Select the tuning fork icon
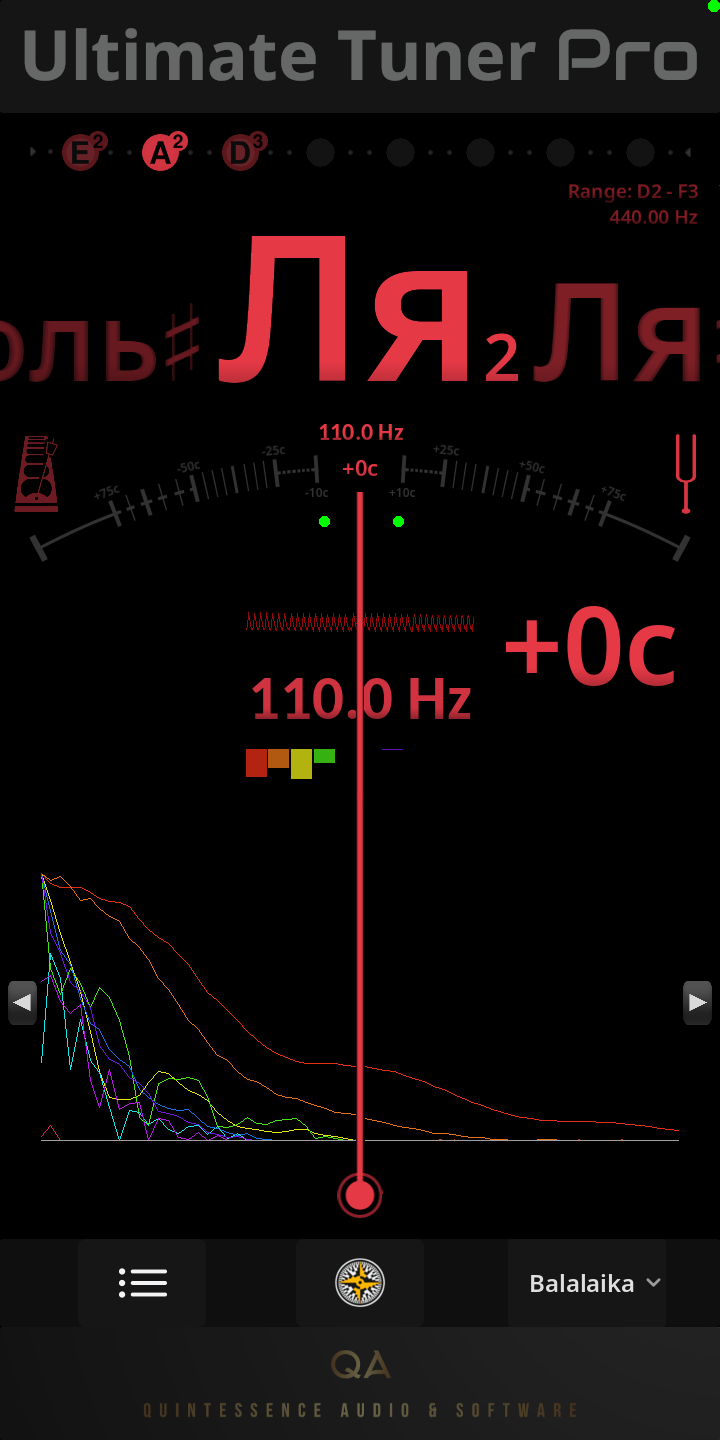Screen dimensions: 720x1440 (684, 470)
